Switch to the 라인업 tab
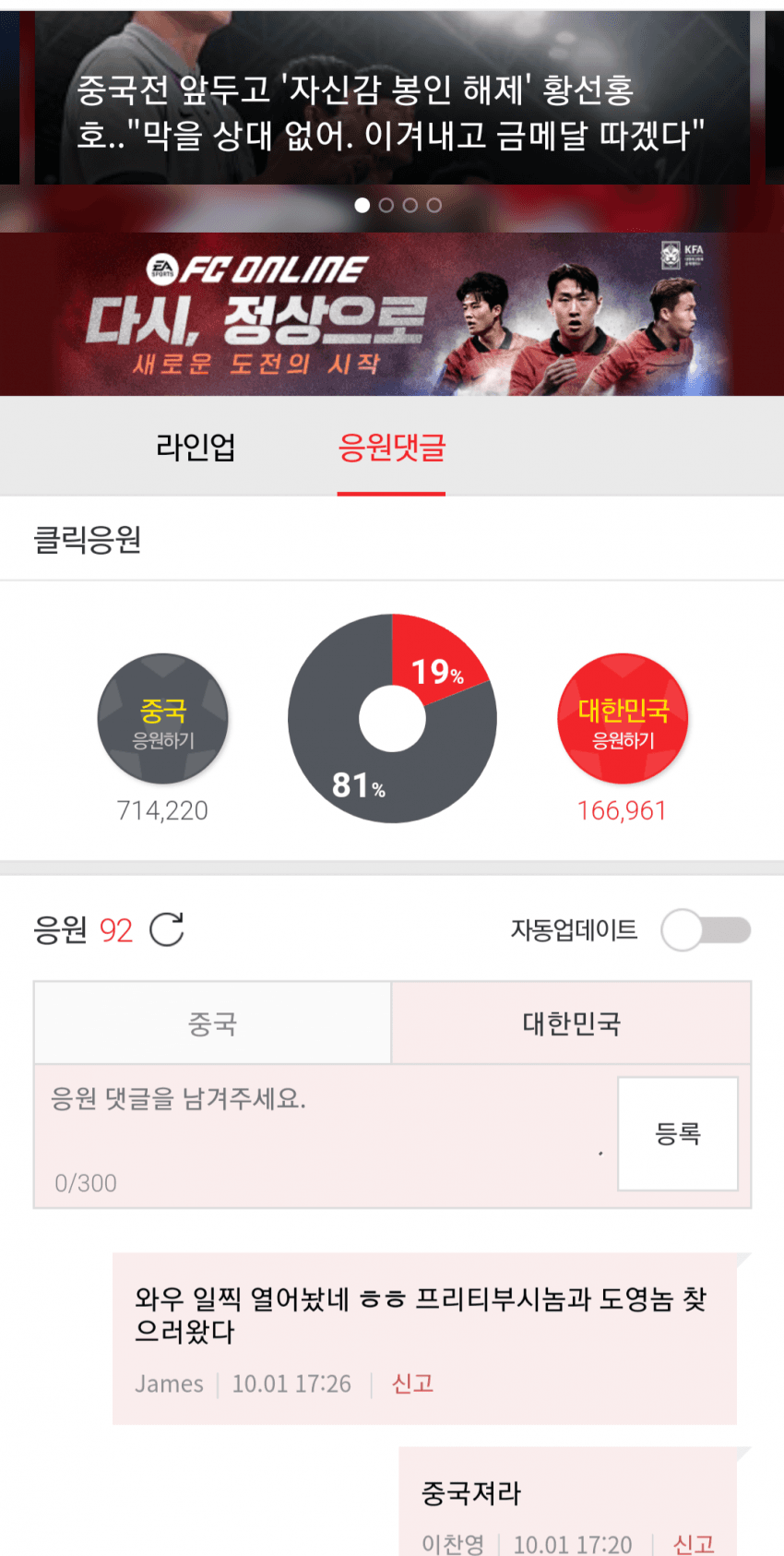 click(196, 448)
